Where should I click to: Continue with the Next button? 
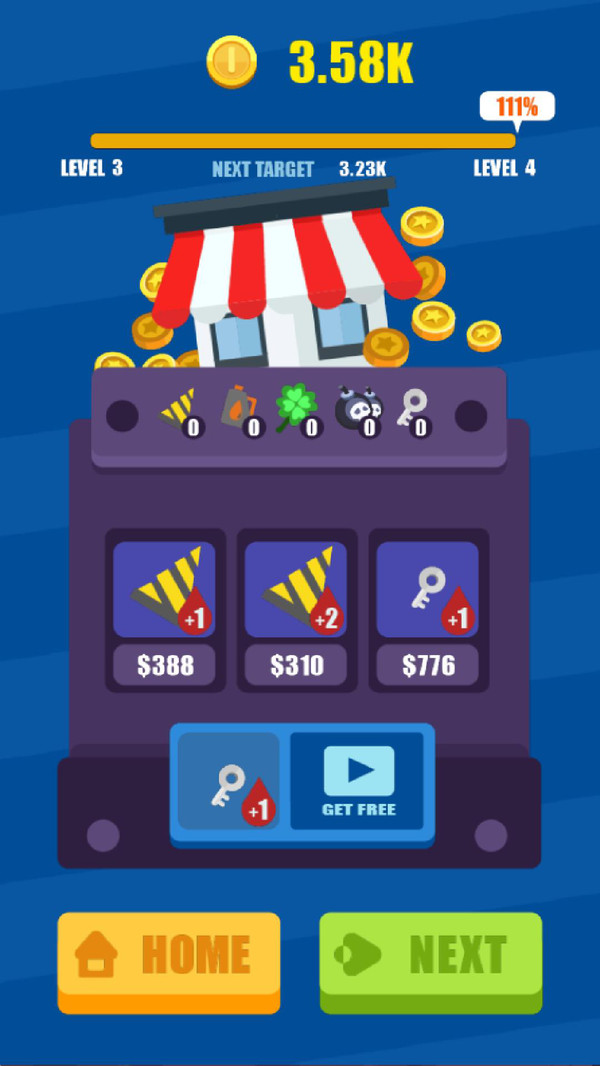(x=431, y=955)
